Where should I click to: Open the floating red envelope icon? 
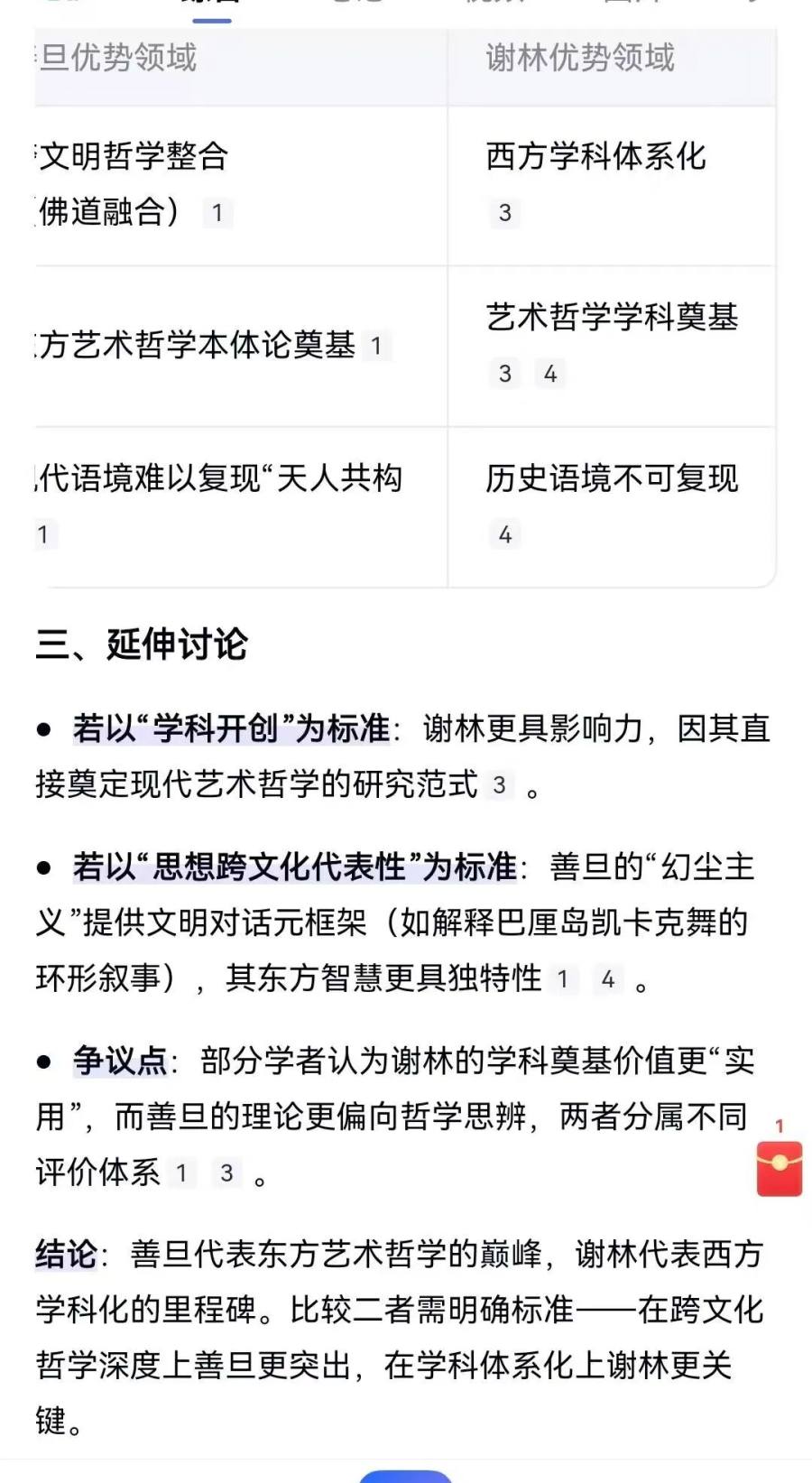779,1168
